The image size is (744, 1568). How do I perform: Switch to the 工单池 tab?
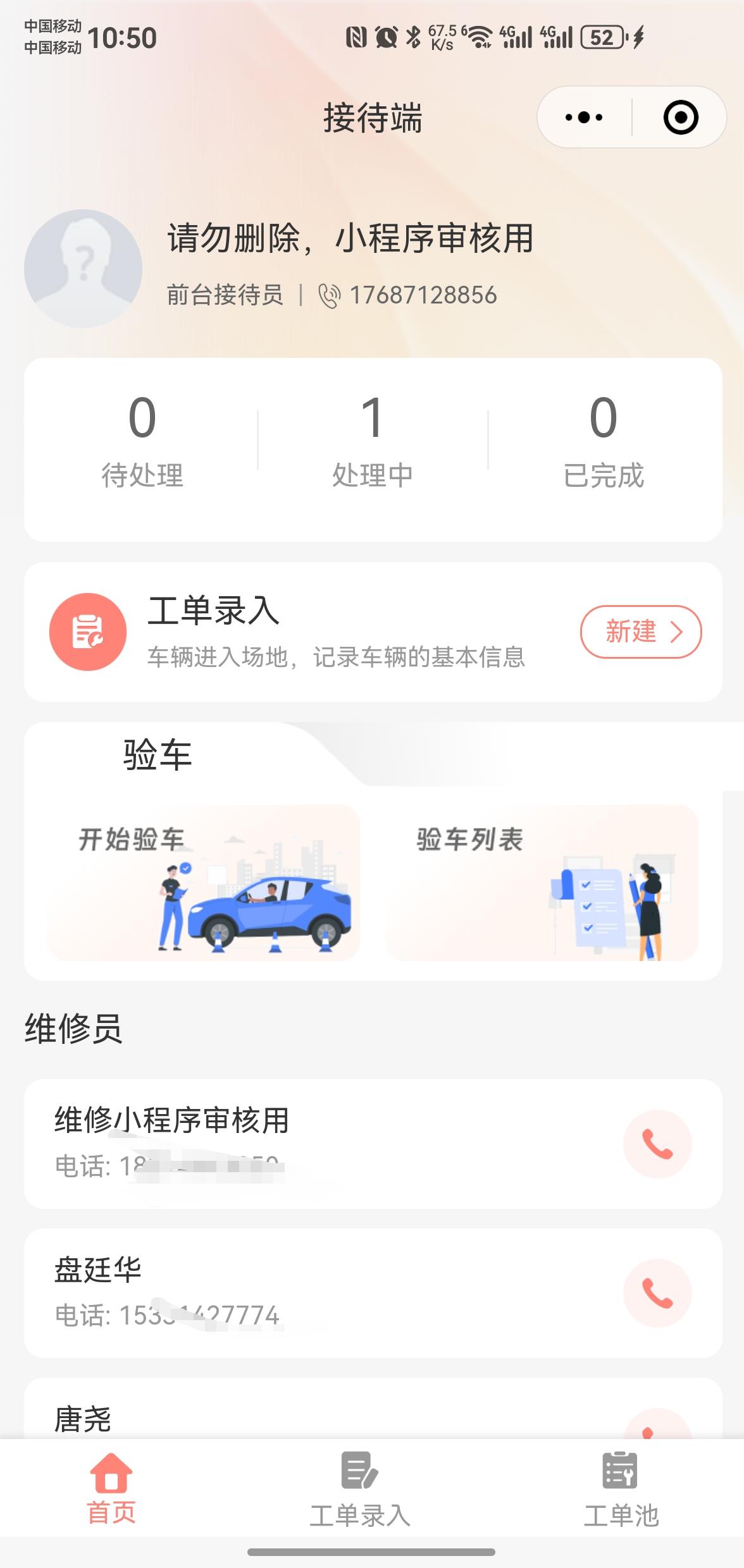621,1488
